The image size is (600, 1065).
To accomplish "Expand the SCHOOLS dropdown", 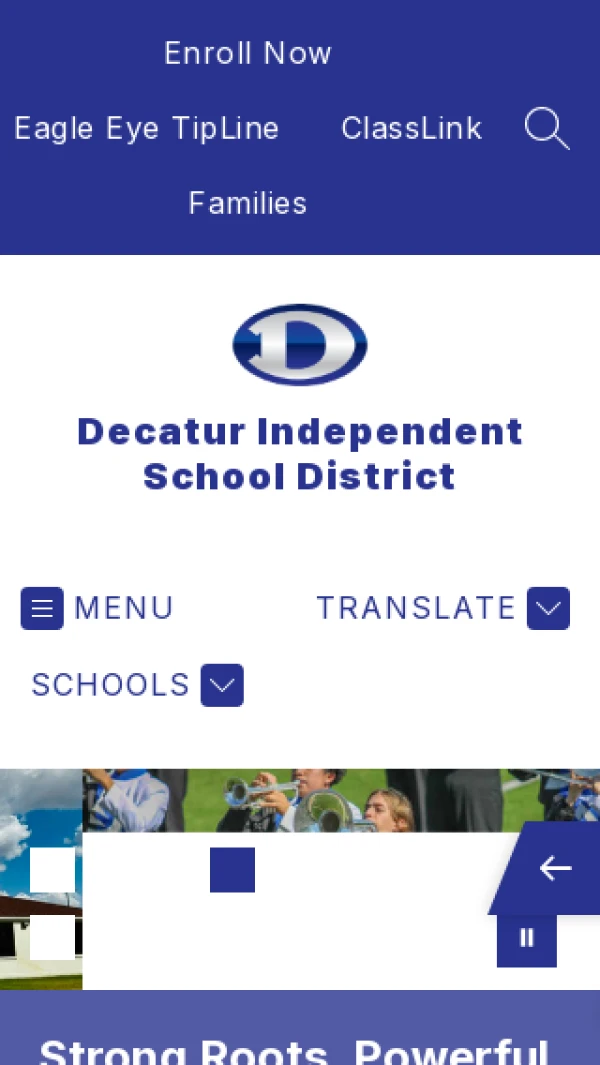I will [137, 685].
